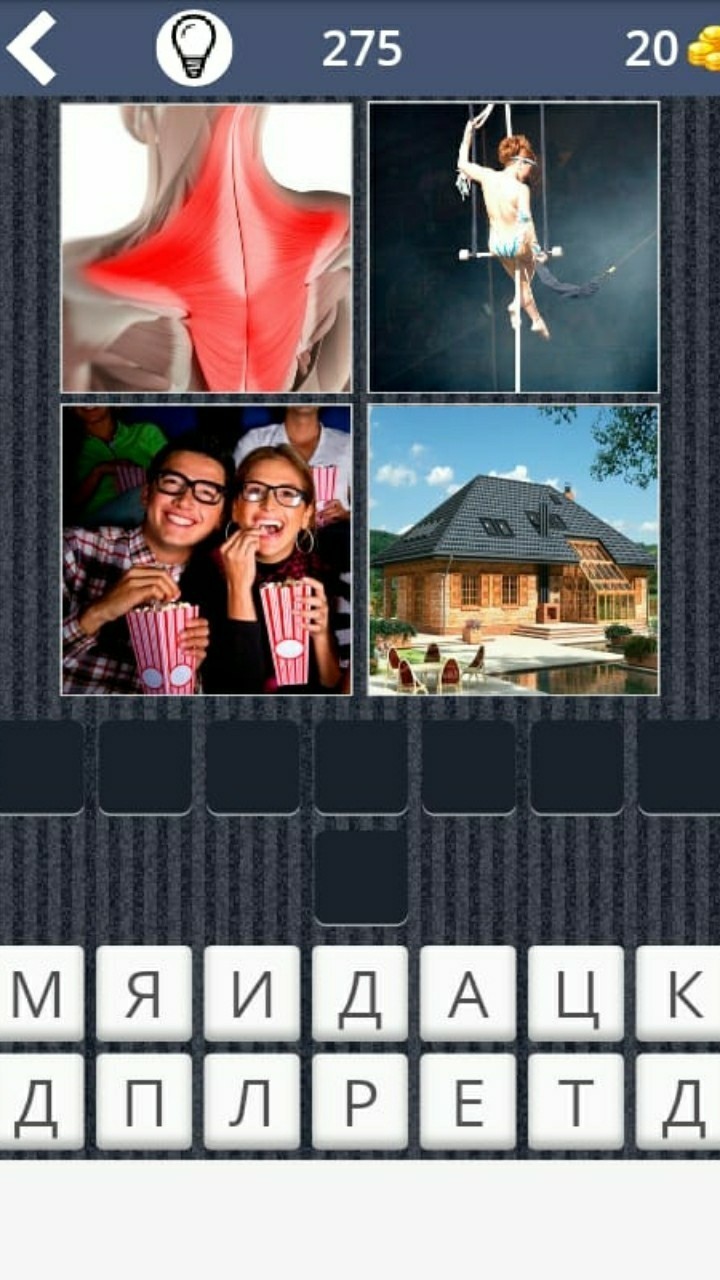720x1280 pixels.
Task: Choose the letter И tile
Action: click(x=252, y=994)
